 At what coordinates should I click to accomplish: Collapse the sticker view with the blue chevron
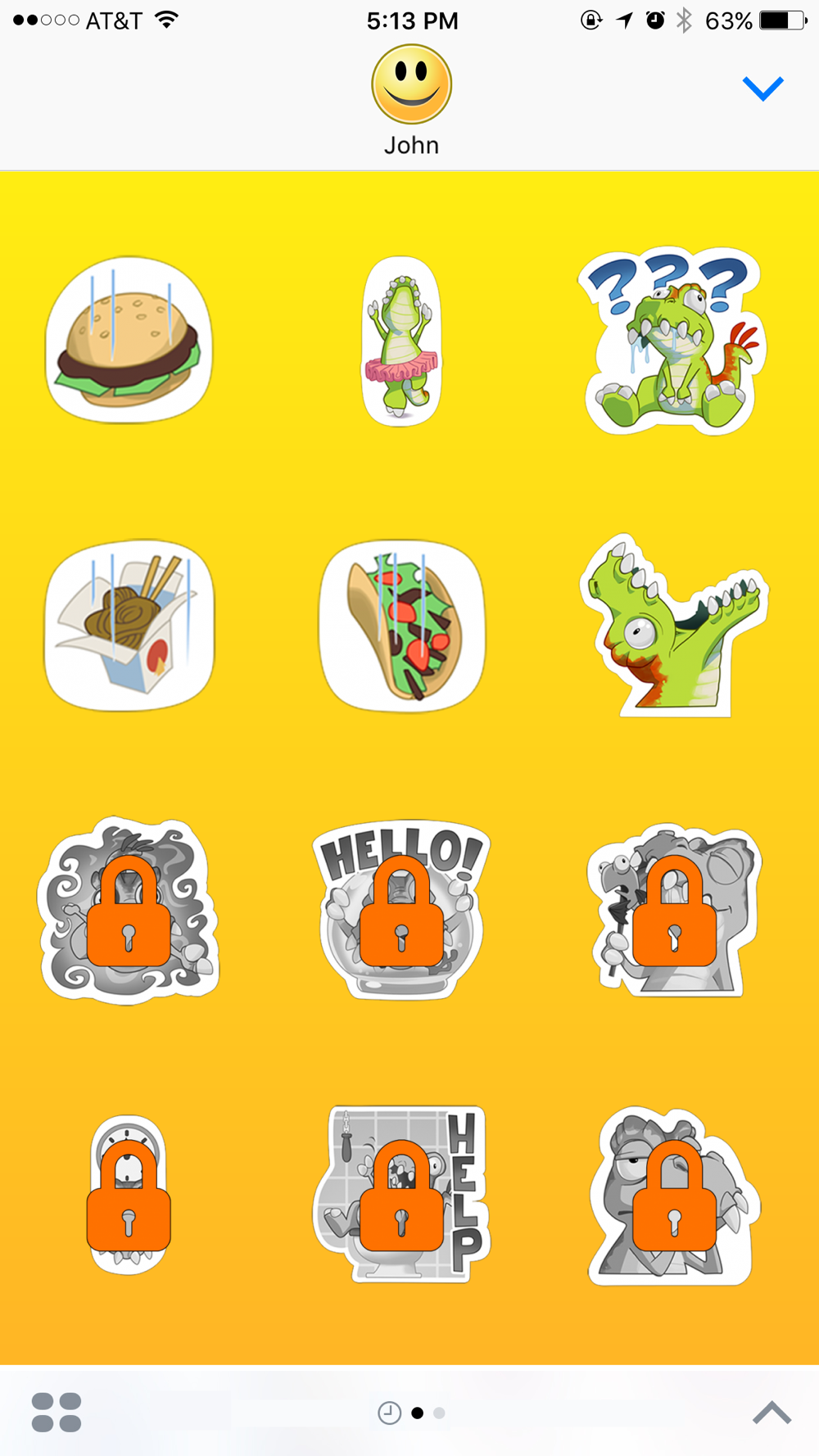tap(762, 88)
